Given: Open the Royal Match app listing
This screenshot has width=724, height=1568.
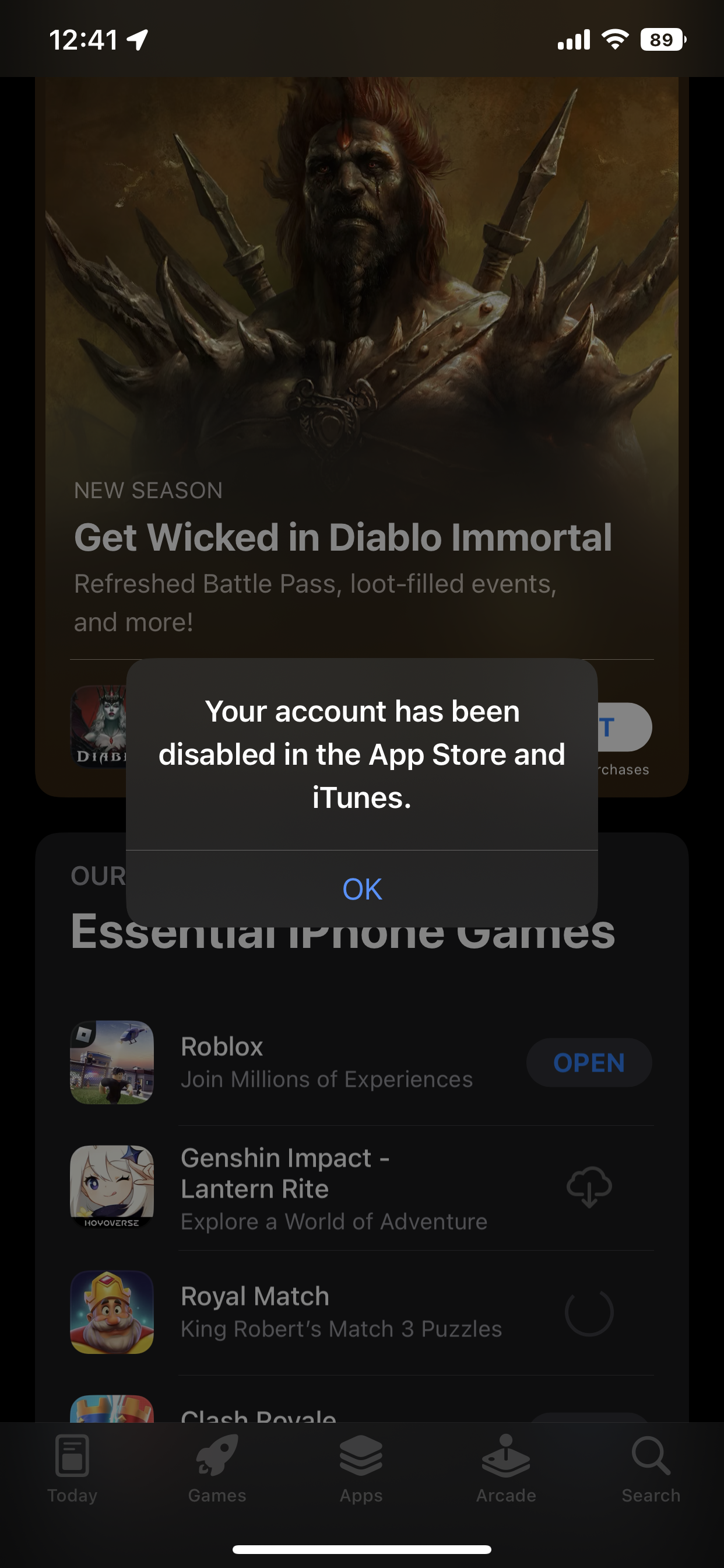Looking at the screenshot, I should coord(340,1312).
